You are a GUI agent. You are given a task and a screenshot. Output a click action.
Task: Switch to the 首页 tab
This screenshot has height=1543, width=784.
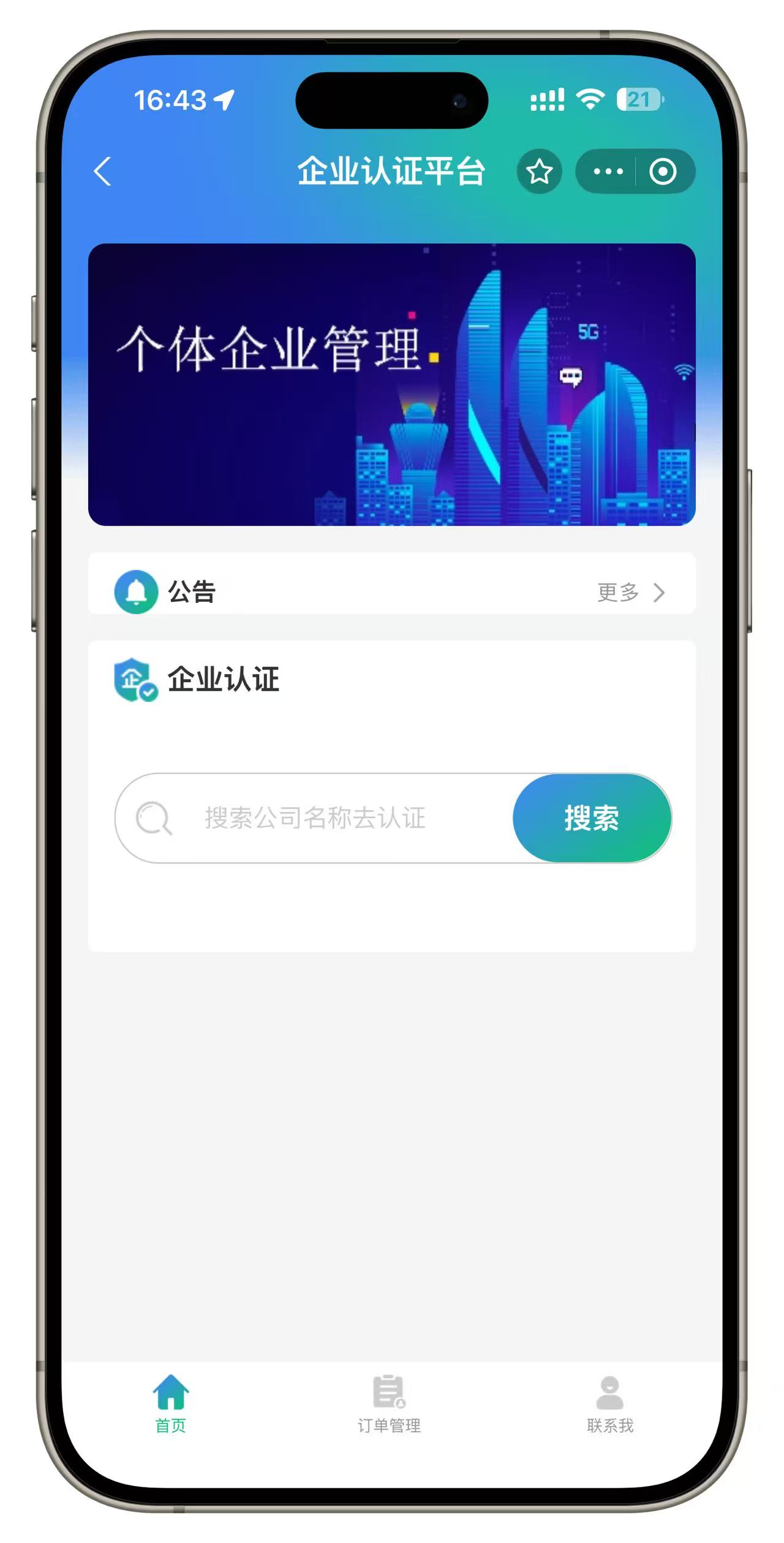[171, 1403]
